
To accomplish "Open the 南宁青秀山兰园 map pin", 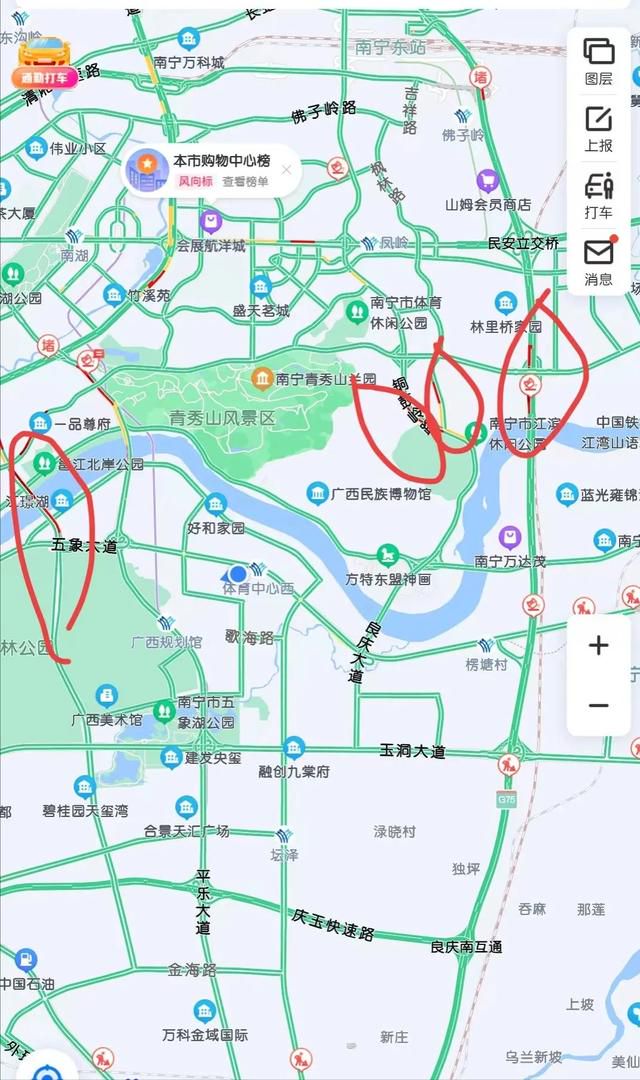I will coord(262,378).
